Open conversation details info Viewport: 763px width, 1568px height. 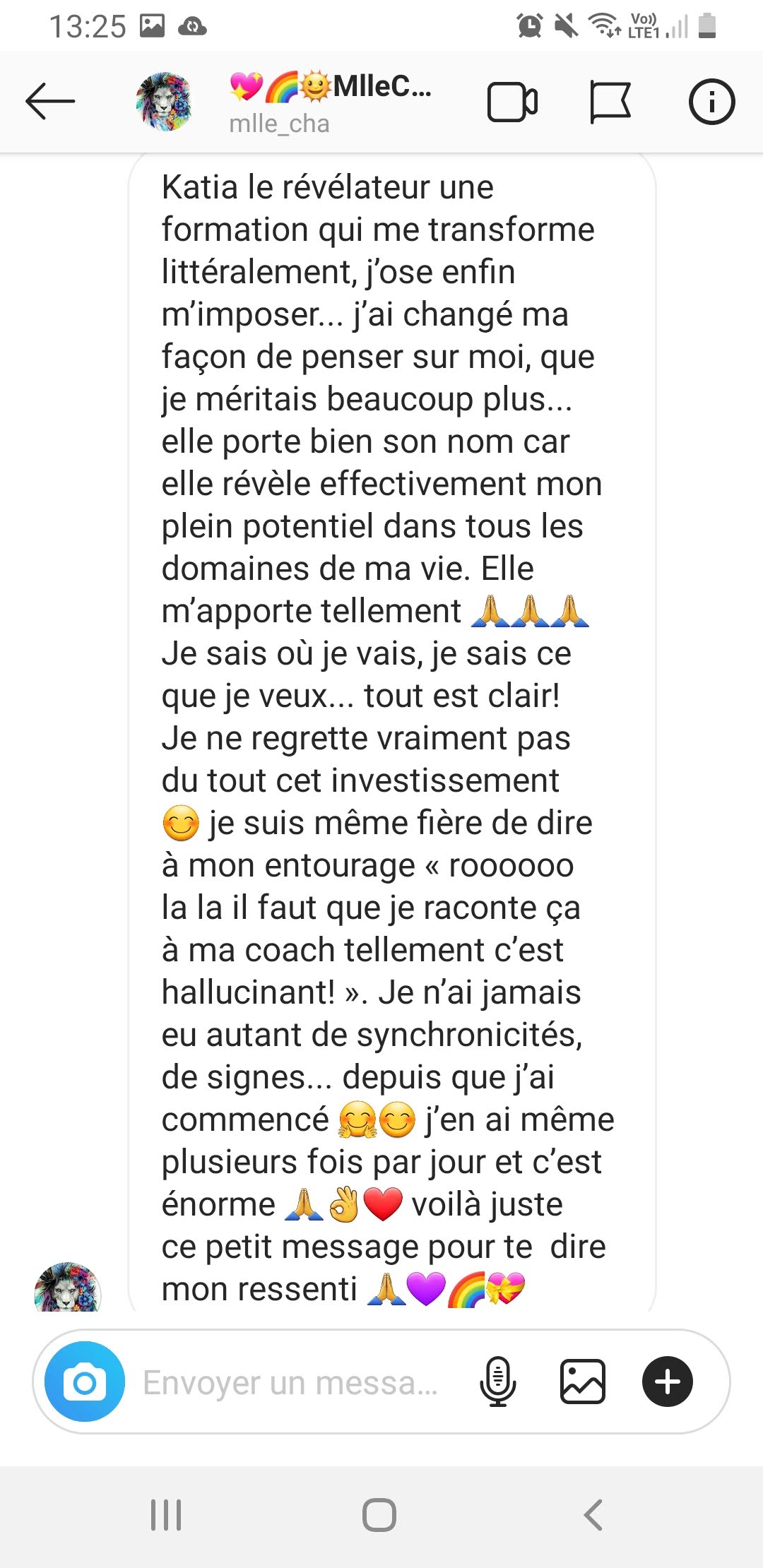coord(711,102)
